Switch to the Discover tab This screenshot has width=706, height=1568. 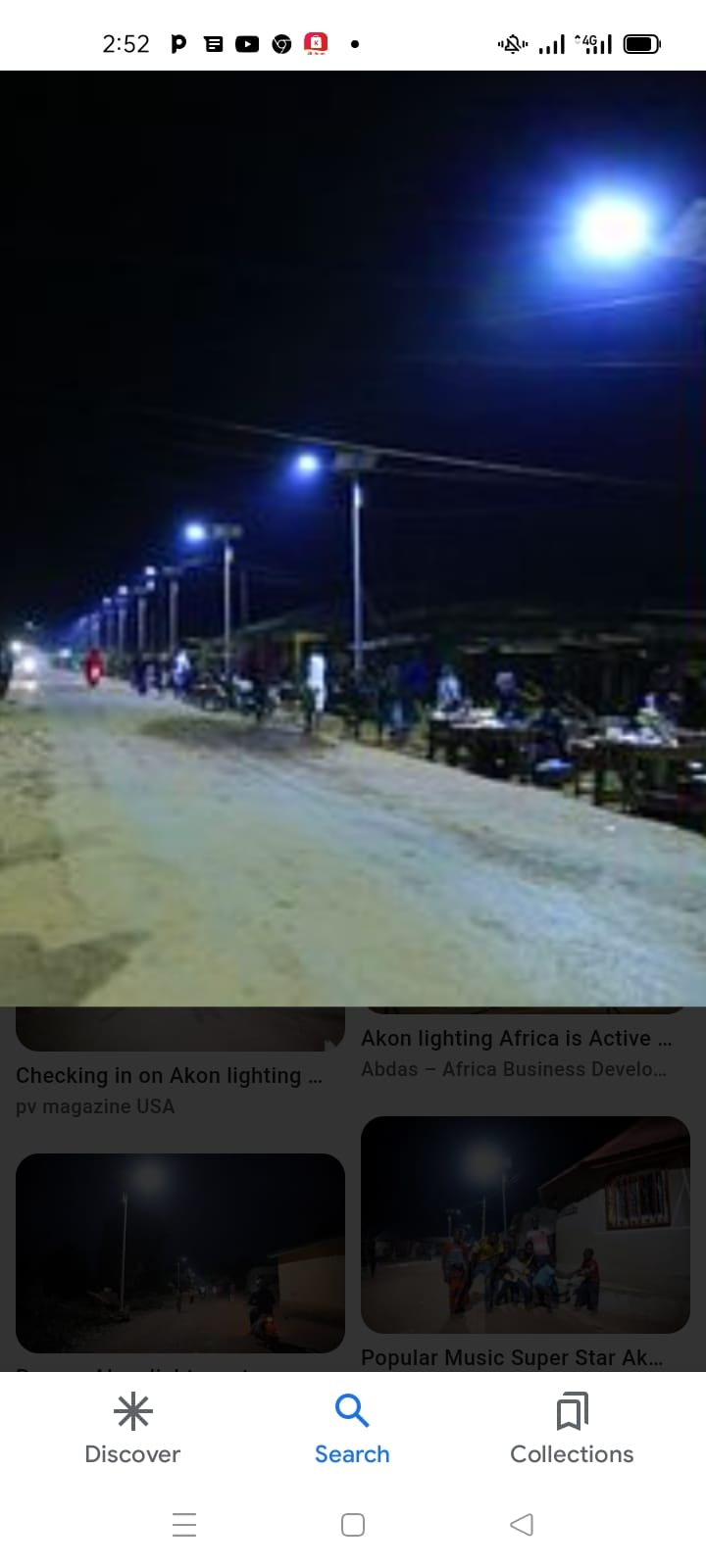(x=132, y=1429)
